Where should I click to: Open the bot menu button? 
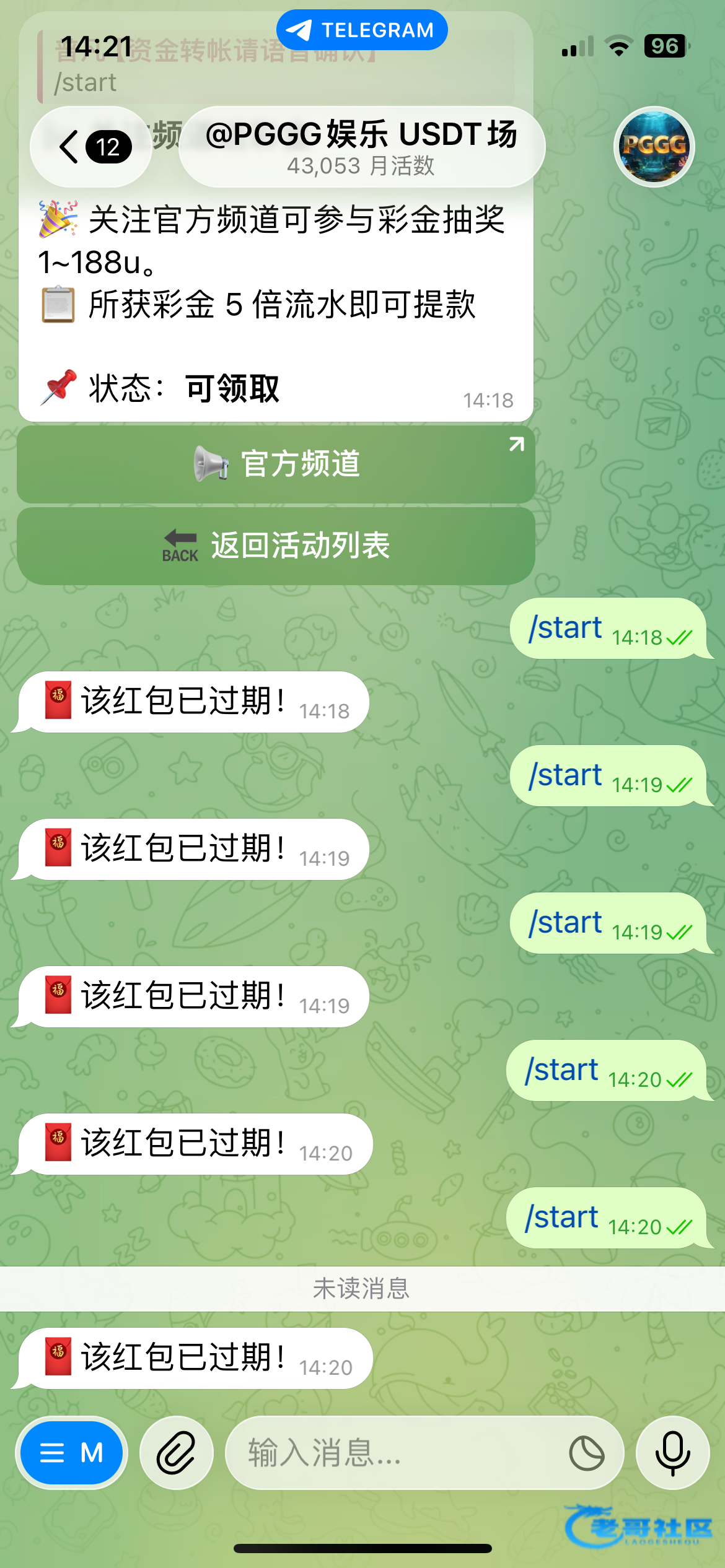pyautogui.click(x=71, y=1452)
